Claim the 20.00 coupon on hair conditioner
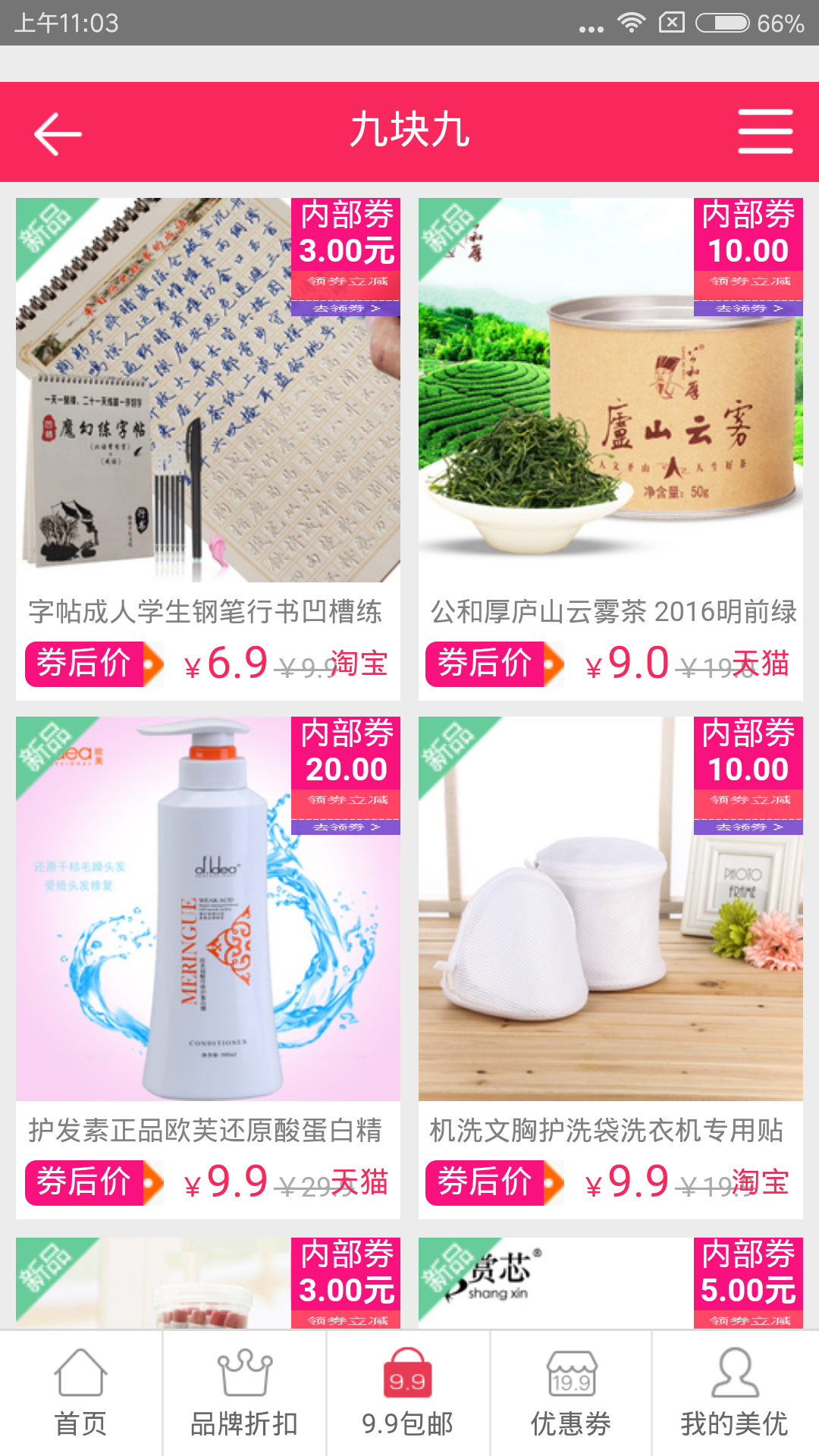 347,827
